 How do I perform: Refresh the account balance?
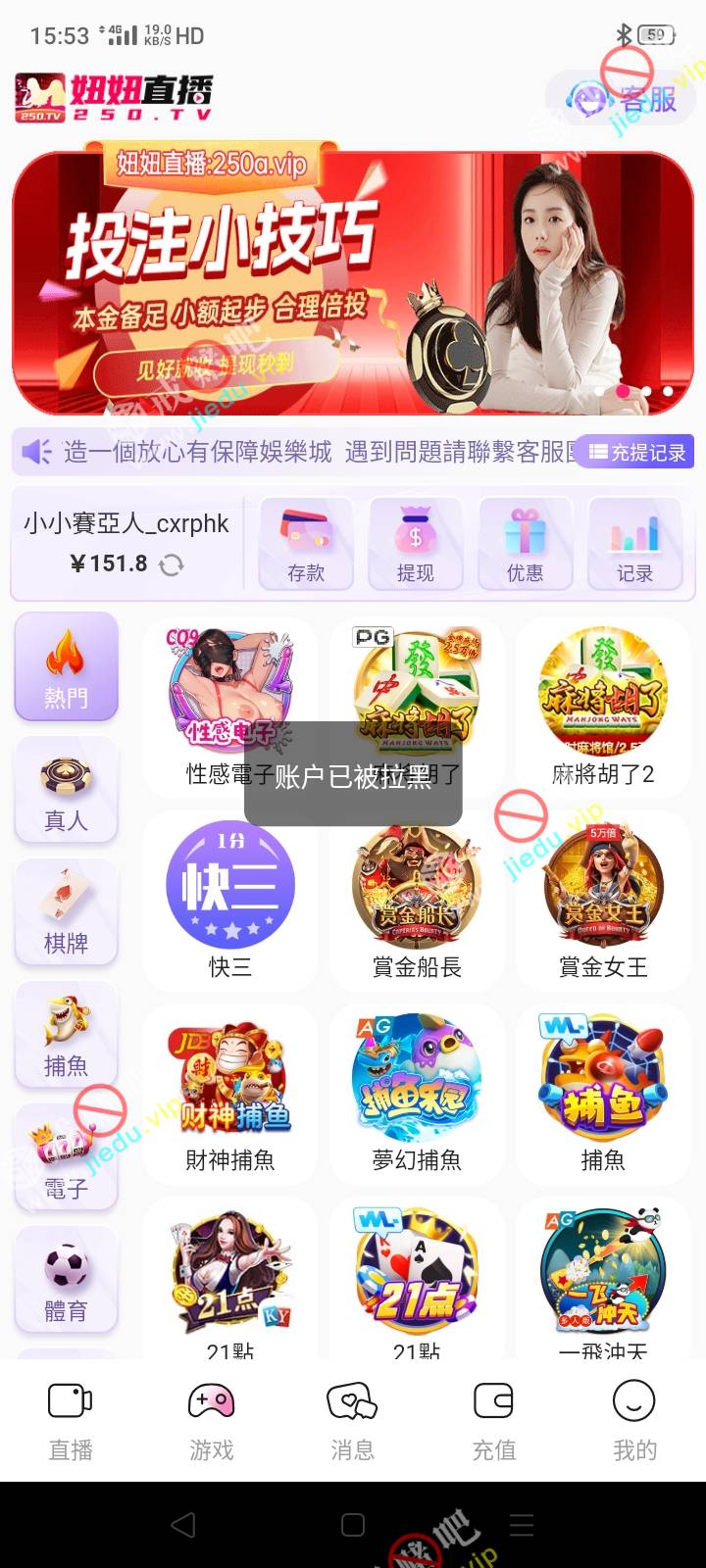point(172,564)
